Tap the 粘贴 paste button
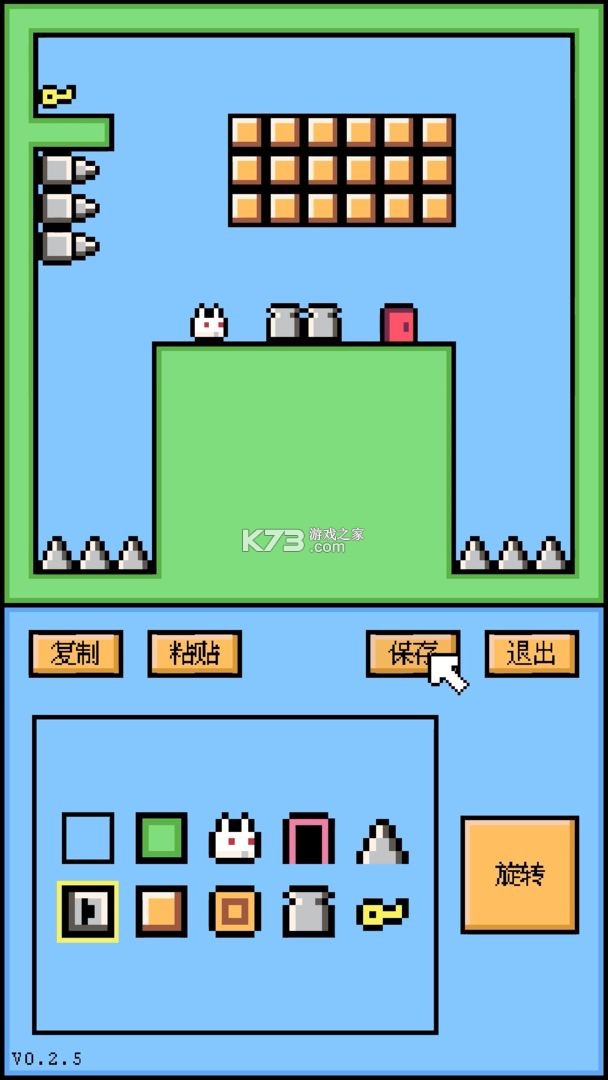The width and height of the screenshot is (608, 1080). pos(194,653)
